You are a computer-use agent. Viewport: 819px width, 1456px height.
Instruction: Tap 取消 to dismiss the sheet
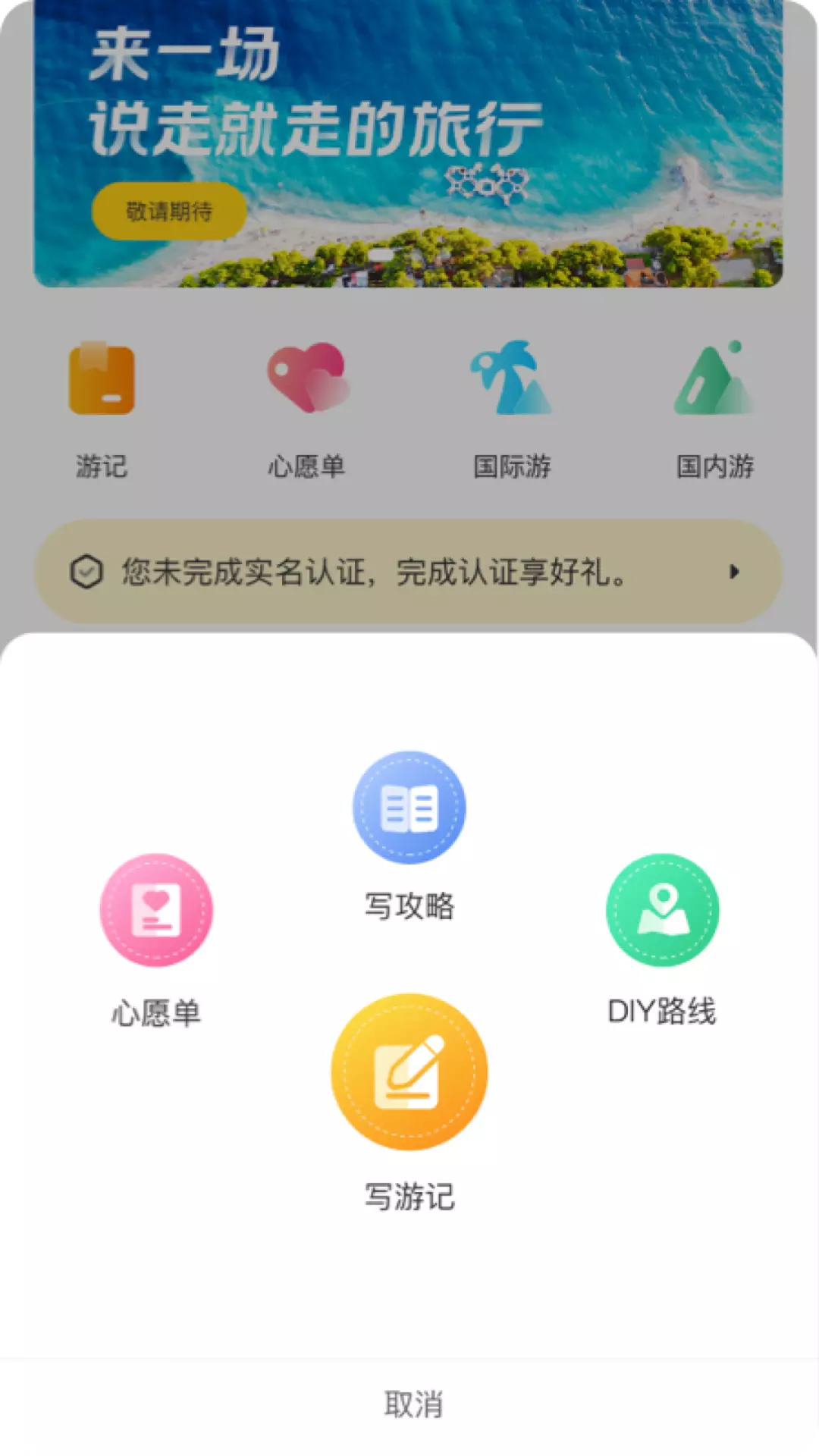point(413,1404)
